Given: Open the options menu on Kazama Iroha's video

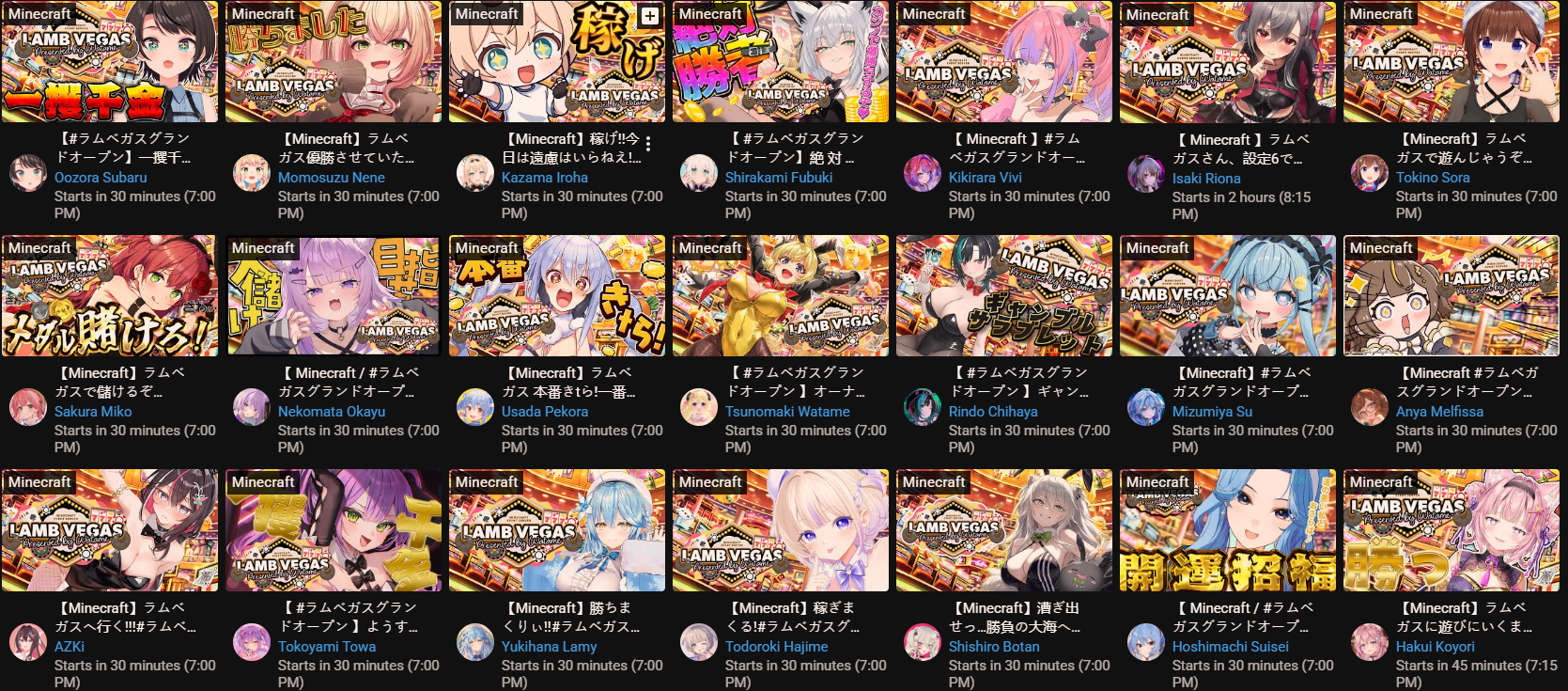Looking at the screenshot, I should tap(648, 143).
